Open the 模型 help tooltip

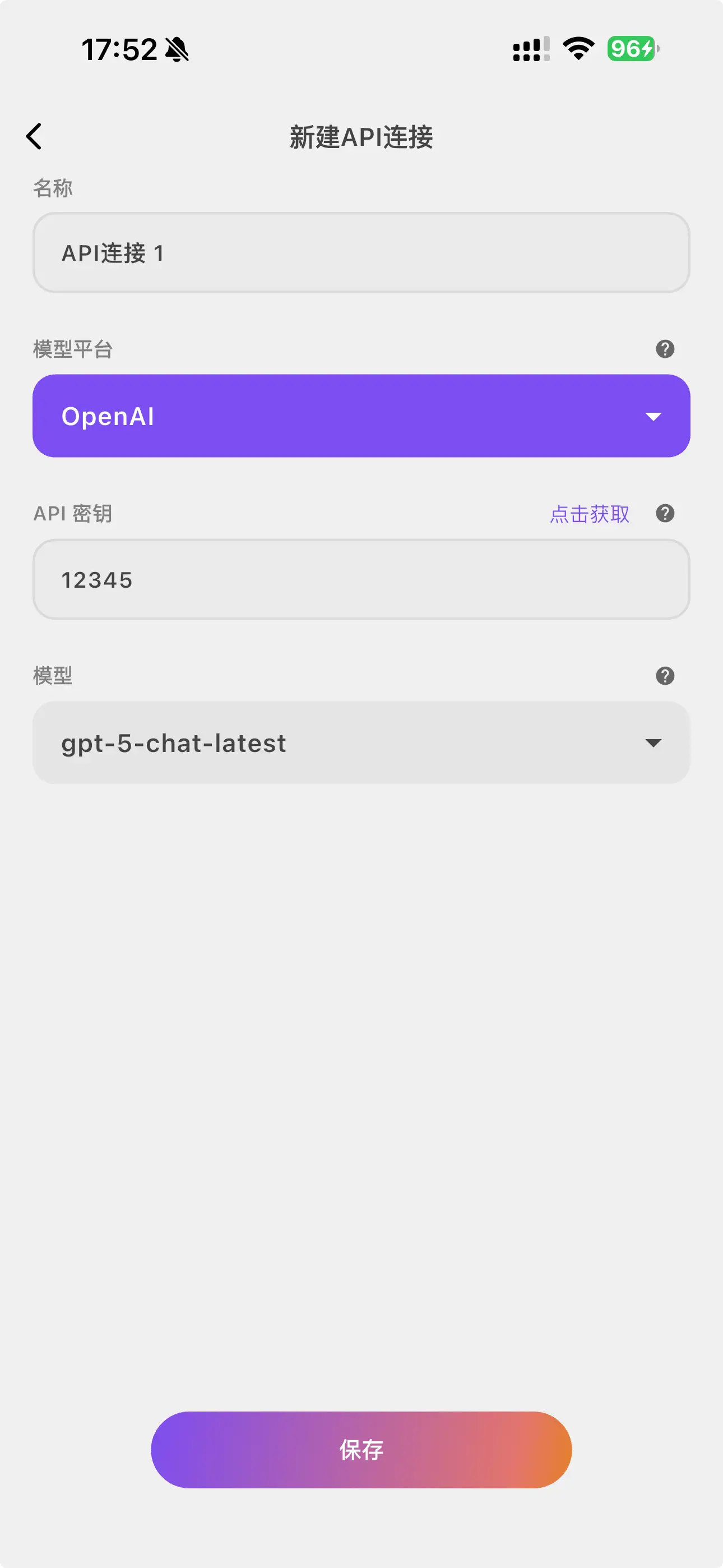665,675
